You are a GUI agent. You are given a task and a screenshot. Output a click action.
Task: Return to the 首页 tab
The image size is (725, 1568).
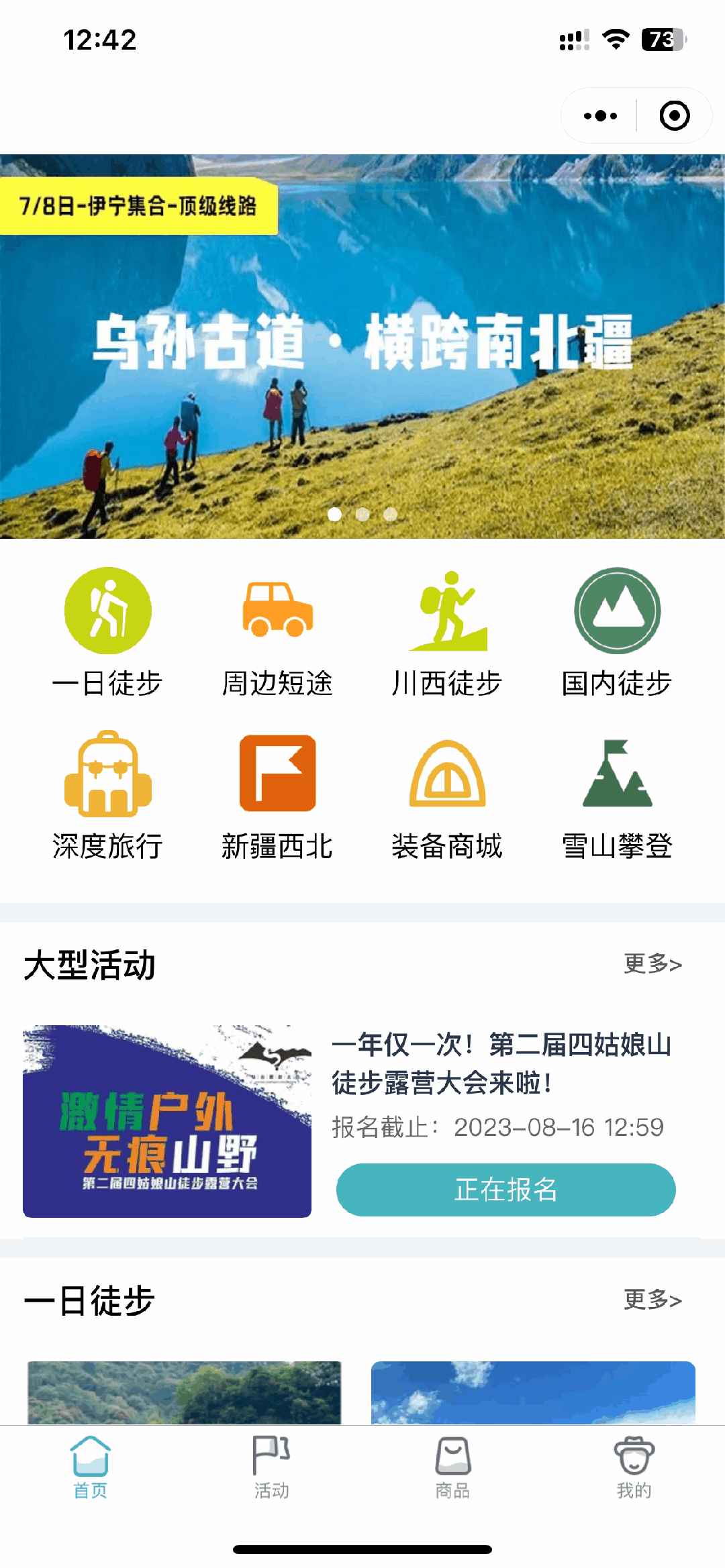90,1467
